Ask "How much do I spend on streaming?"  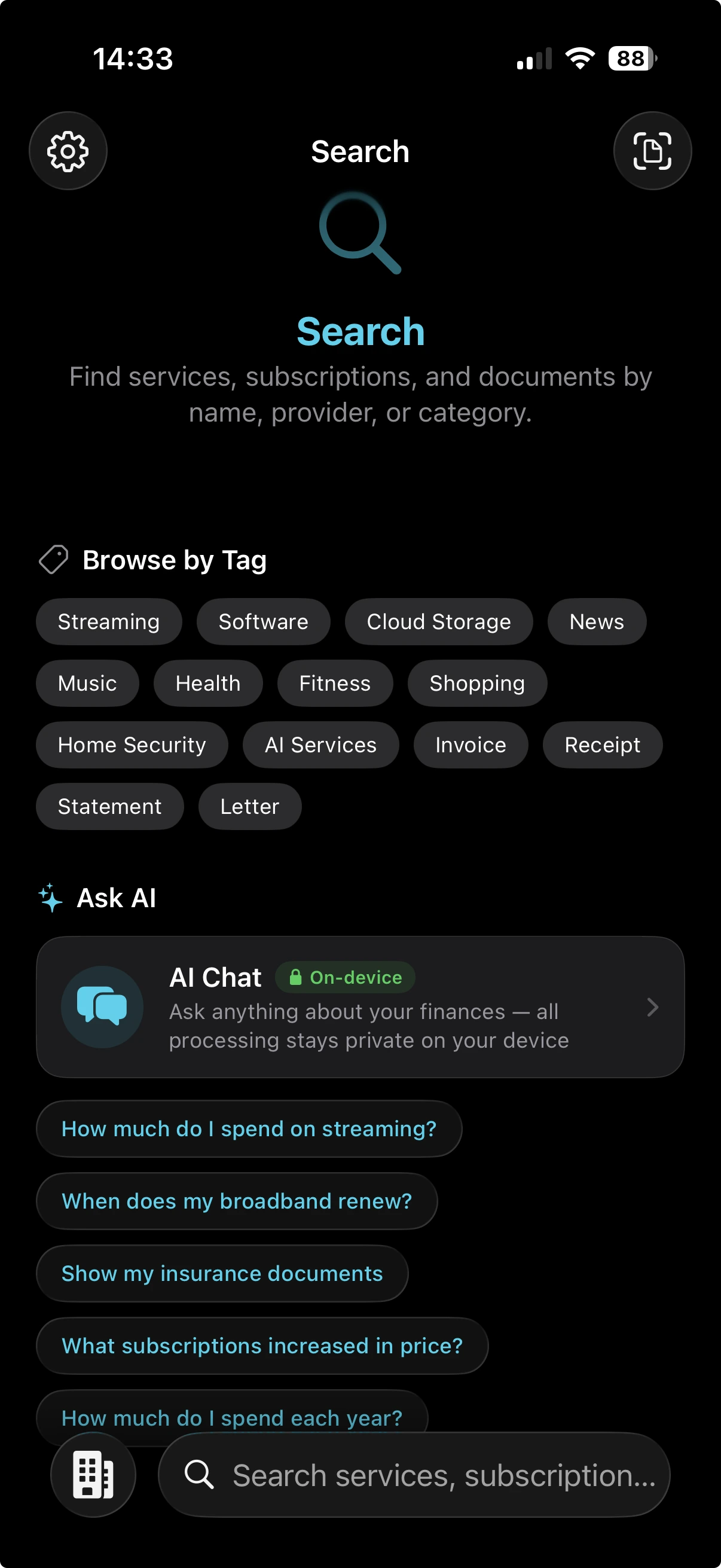[249, 1128]
